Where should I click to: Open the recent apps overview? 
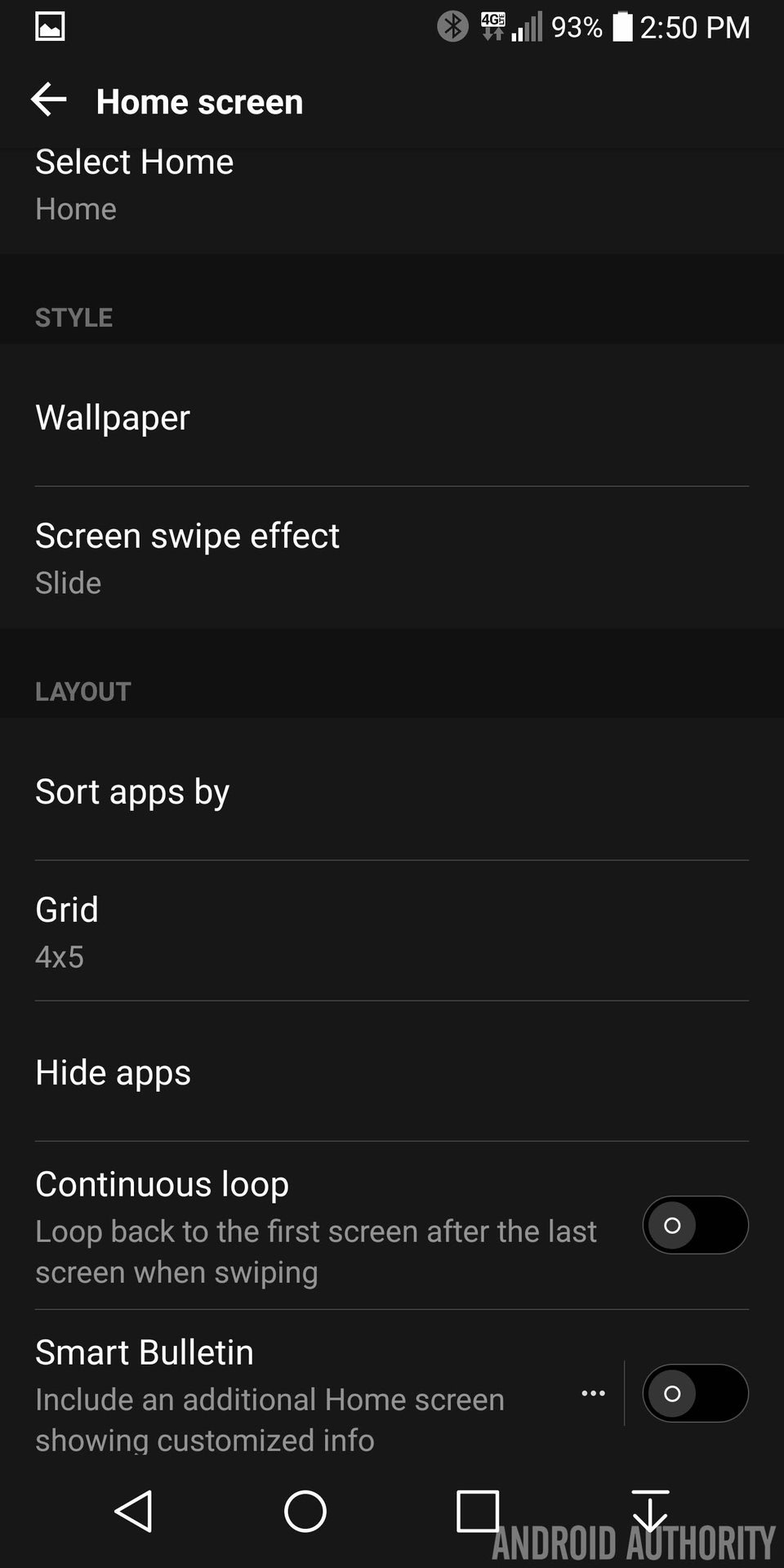coord(478,1511)
